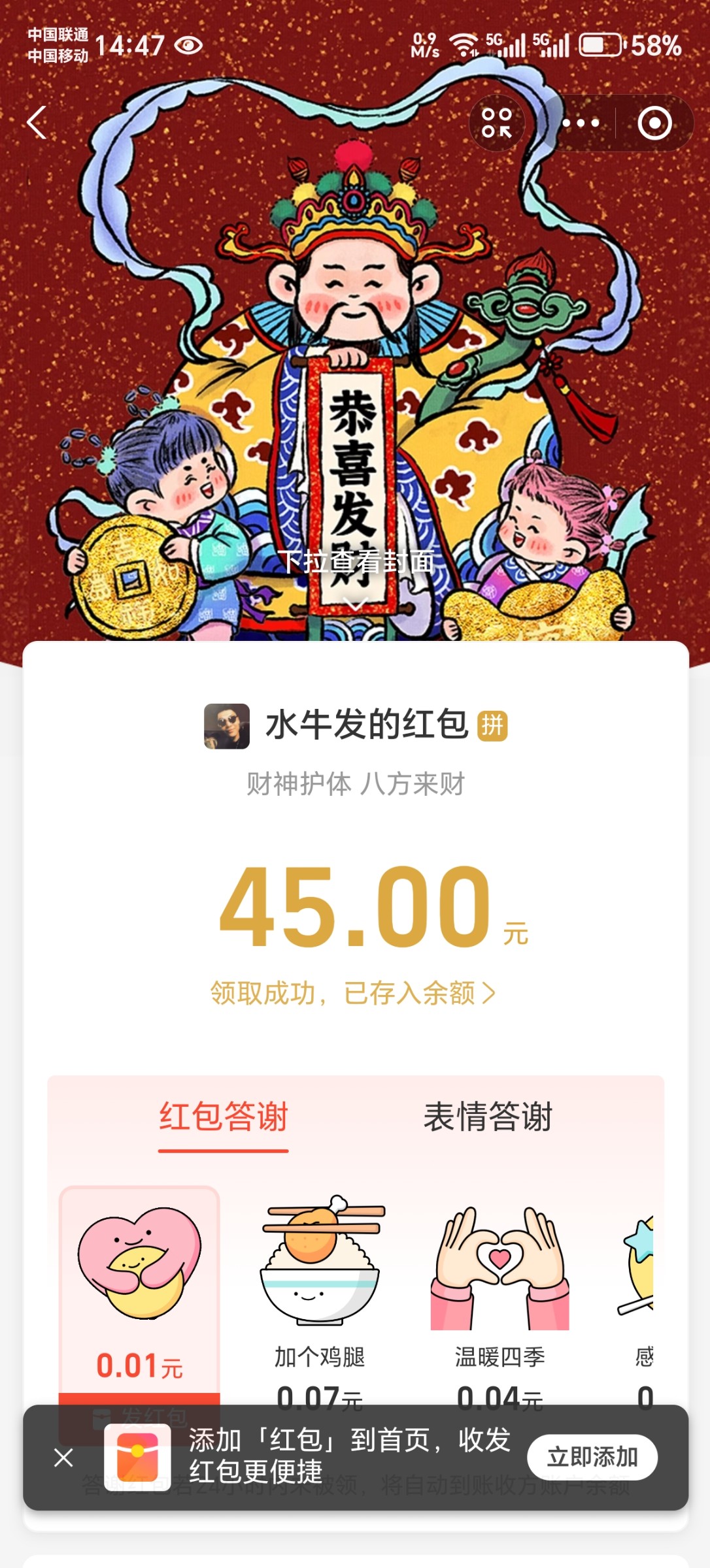Viewport: 710px width, 1568px height.
Task: Close the mini program via circle icon
Action: (654, 123)
